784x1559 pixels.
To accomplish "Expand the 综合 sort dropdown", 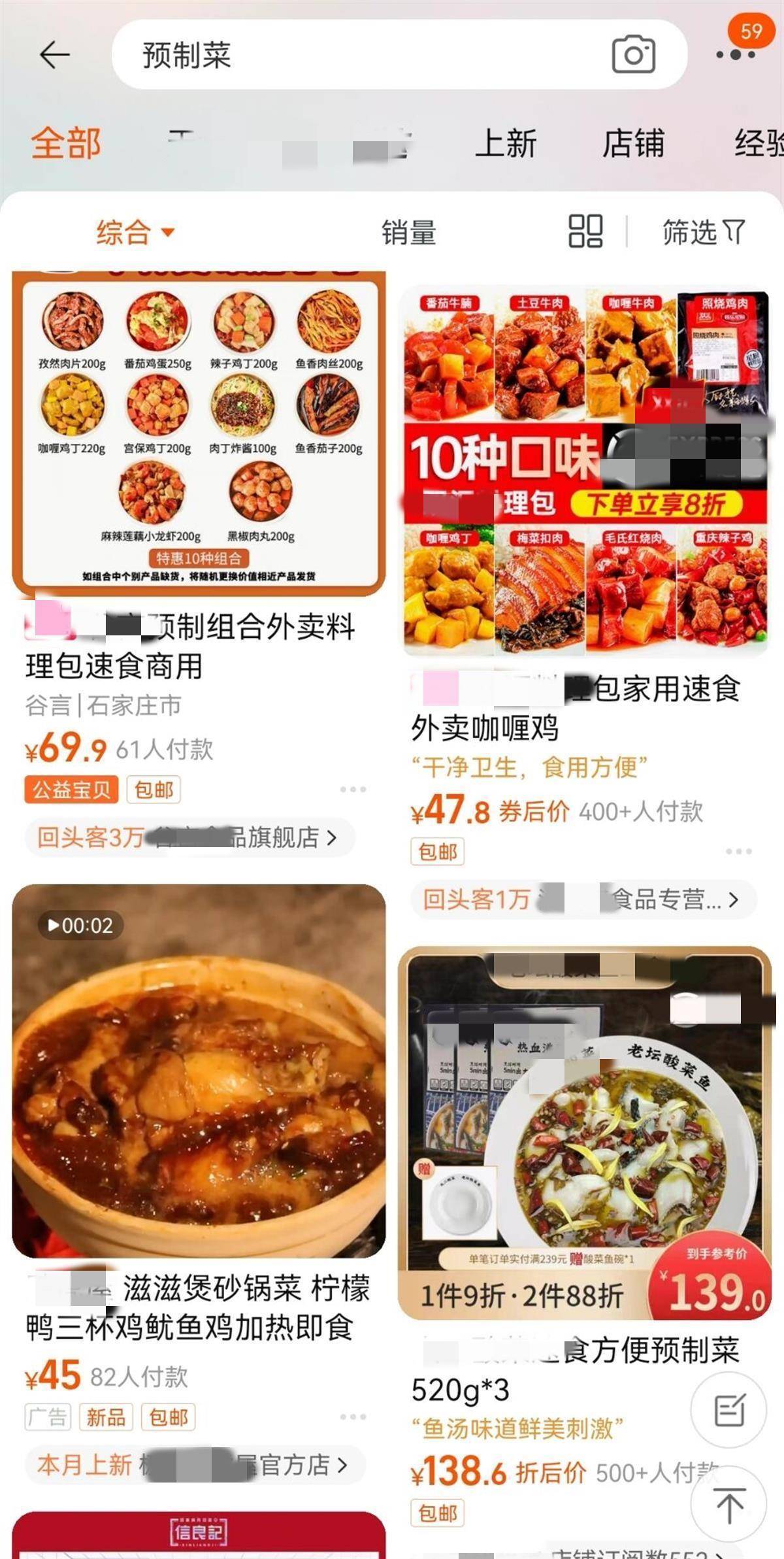I will [x=135, y=232].
